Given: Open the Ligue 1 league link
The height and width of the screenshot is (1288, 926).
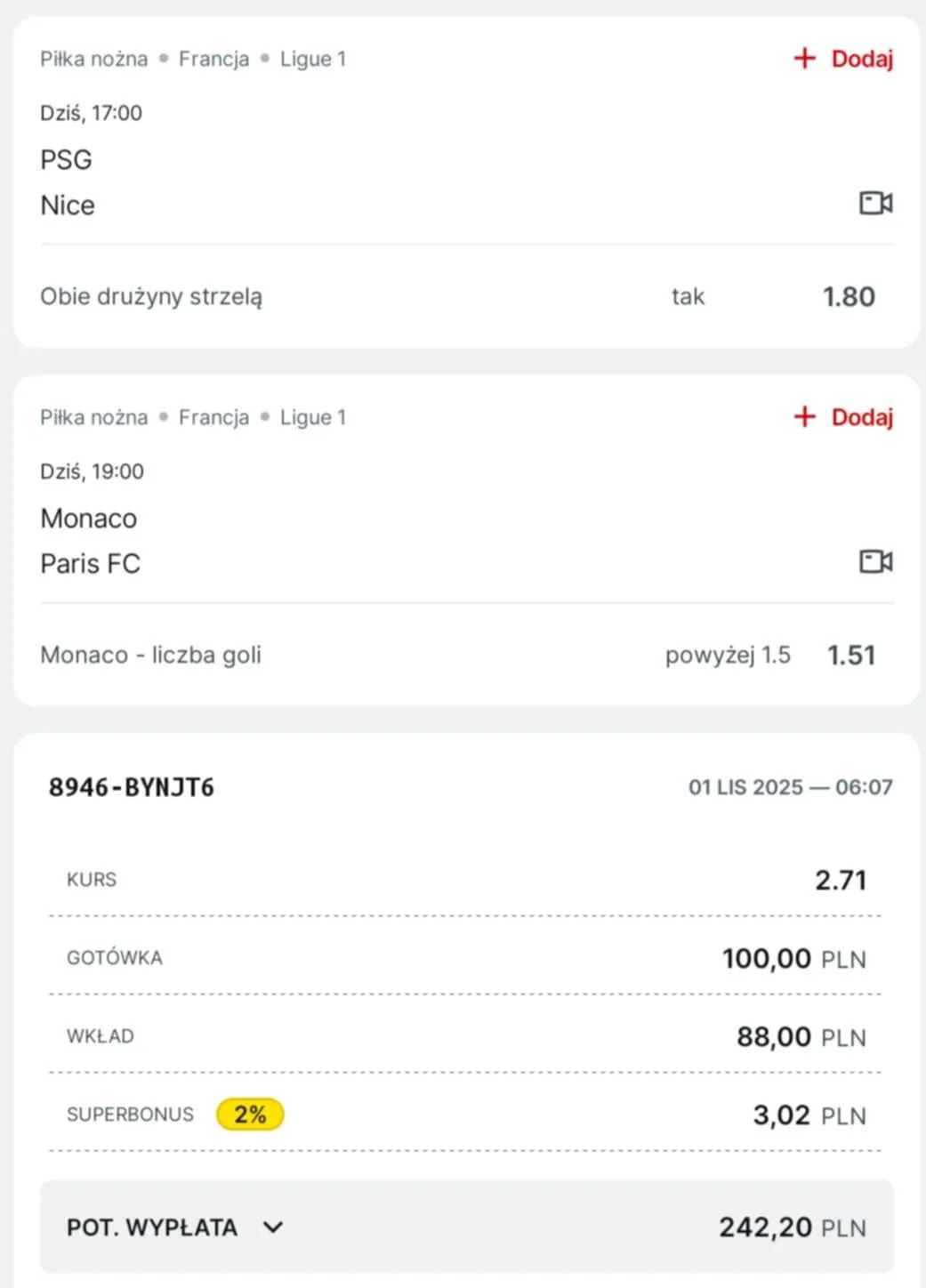Looking at the screenshot, I should [313, 59].
